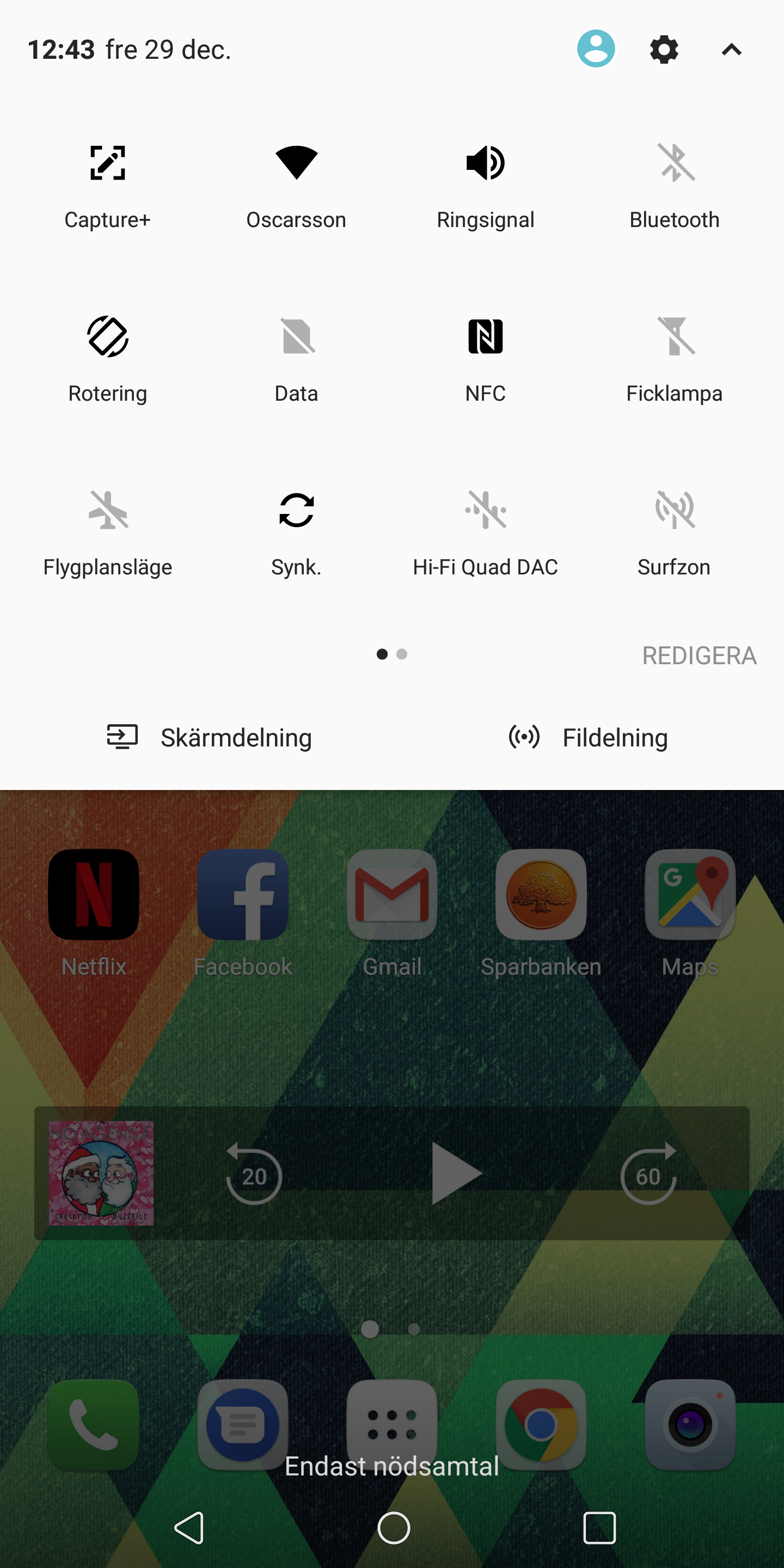
Task: Turn off NFC
Action: [485, 336]
